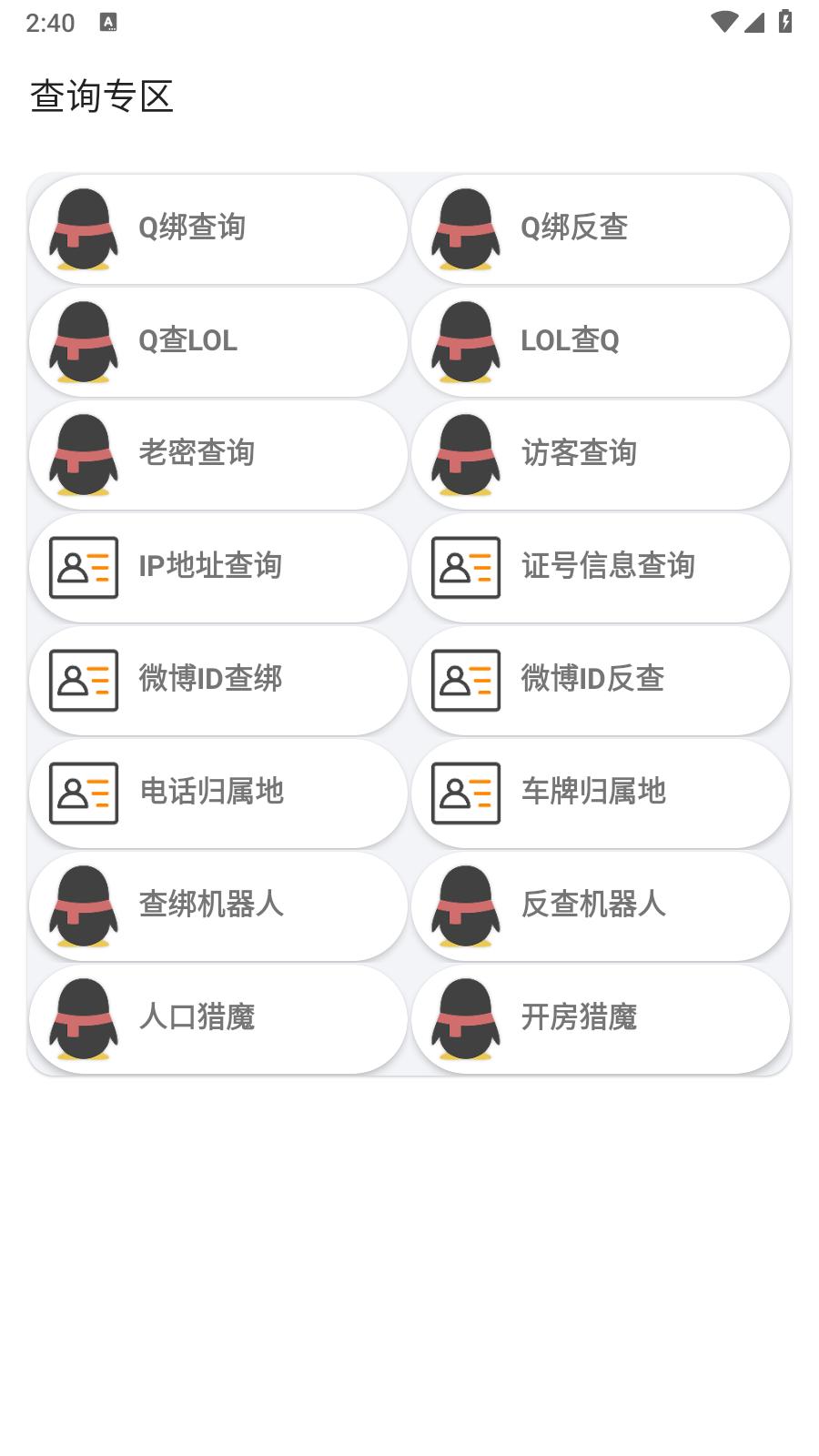The height and width of the screenshot is (1456, 819).
Task: Tap the Q查LOL entry
Action: pyautogui.click(x=218, y=341)
